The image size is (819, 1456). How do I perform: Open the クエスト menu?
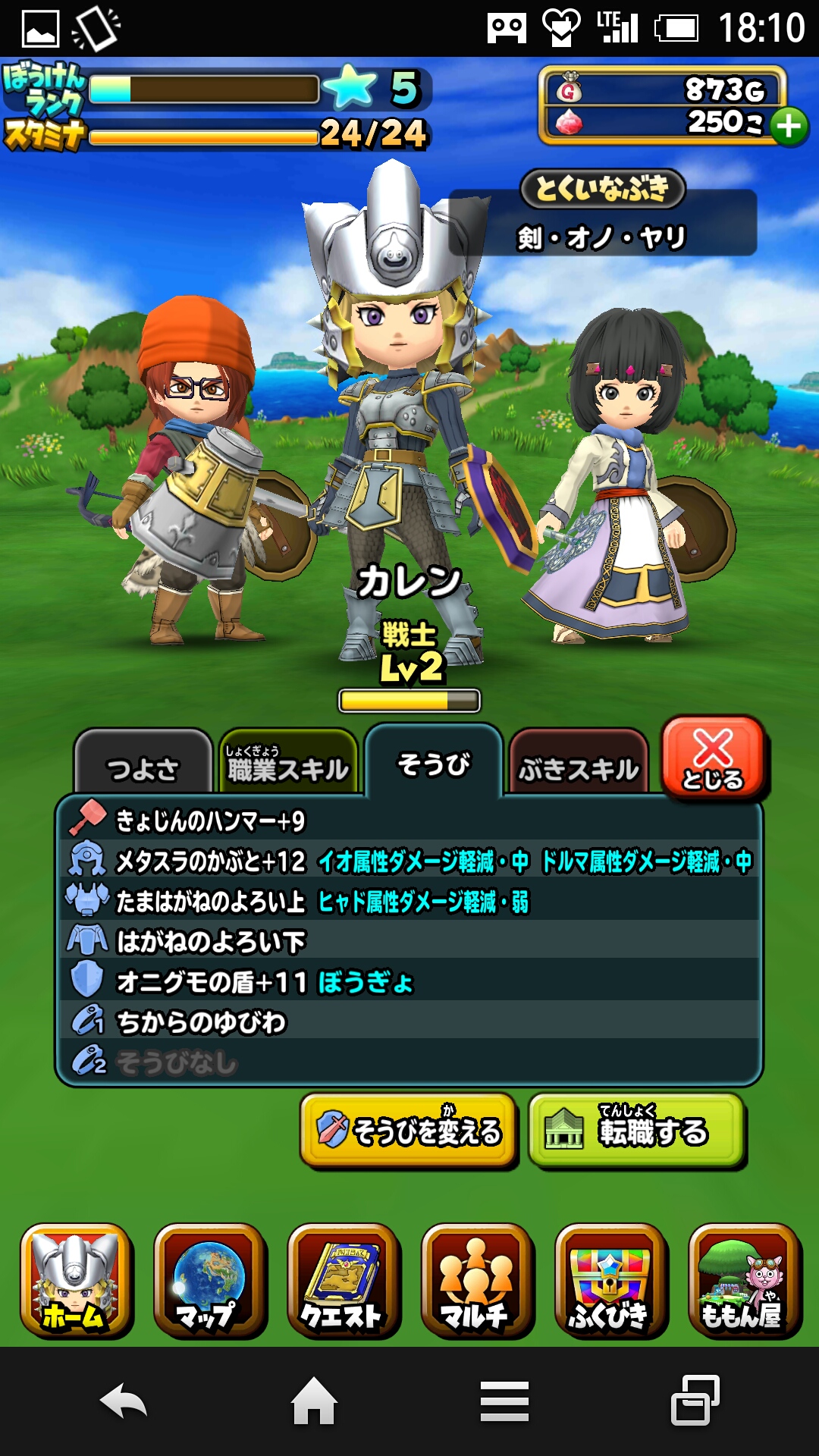344,1280
